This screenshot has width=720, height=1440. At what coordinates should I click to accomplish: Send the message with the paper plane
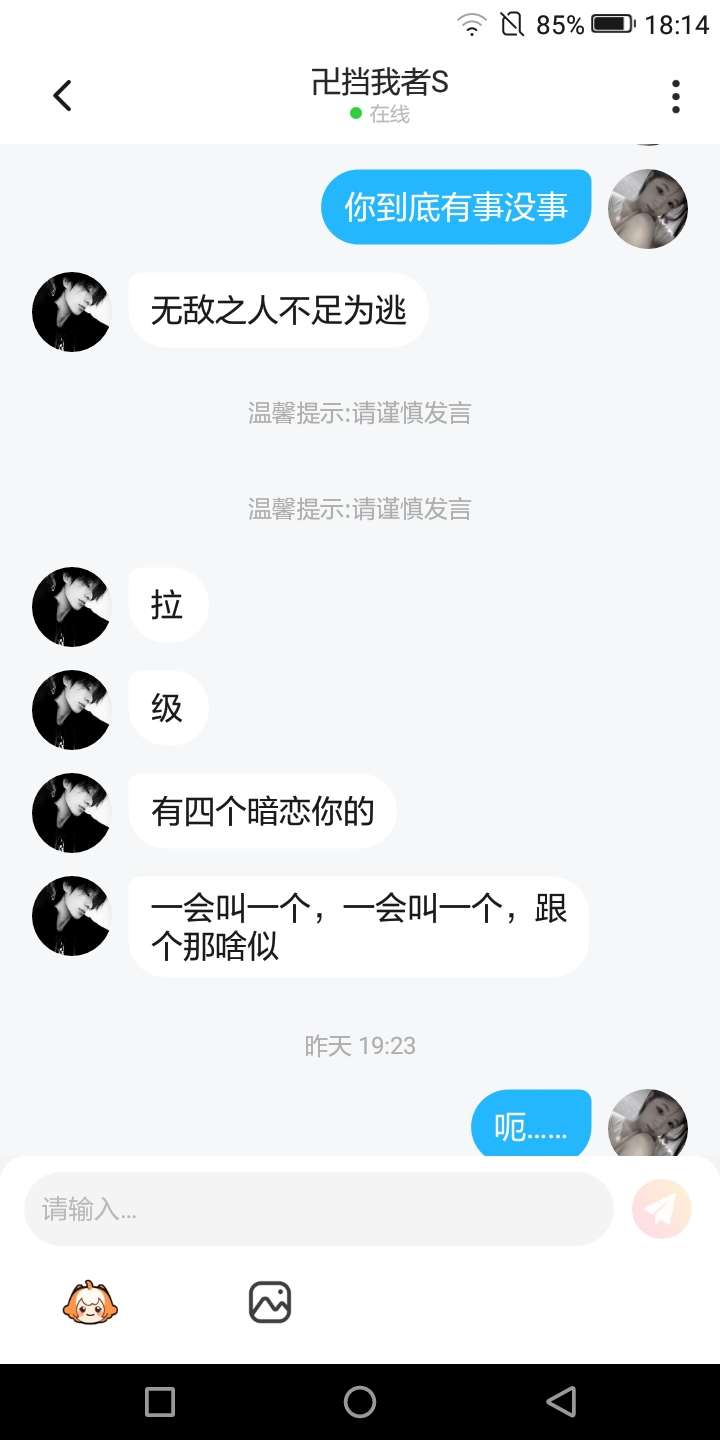(661, 1209)
